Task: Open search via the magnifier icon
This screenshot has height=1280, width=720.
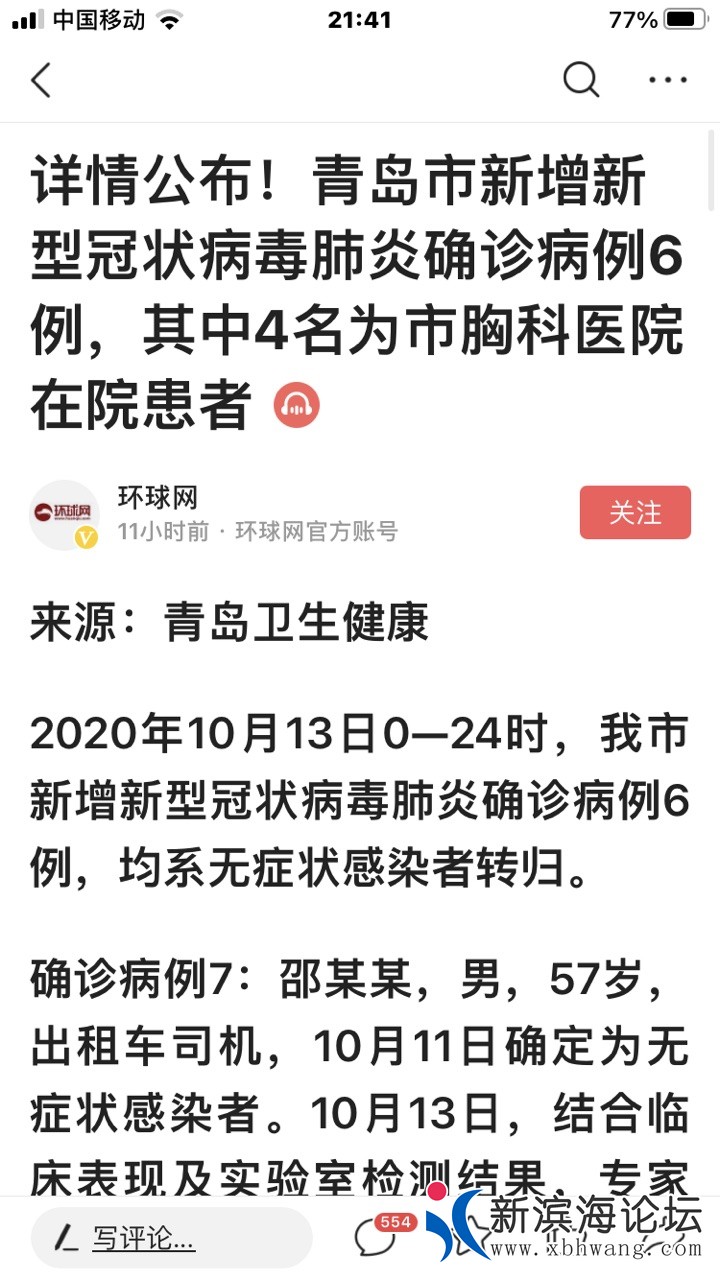Action: click(x=580, y=80)
